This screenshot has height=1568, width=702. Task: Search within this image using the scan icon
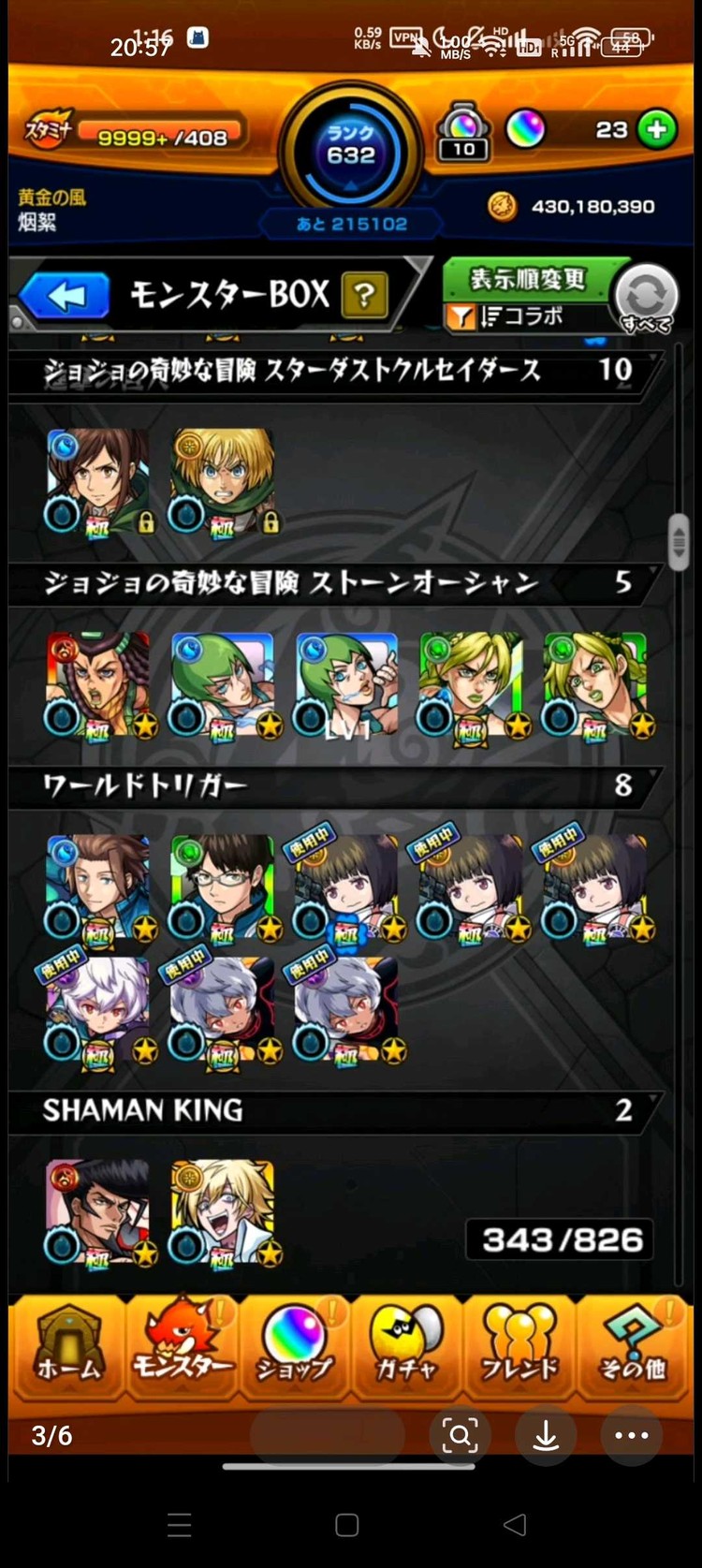point(460,1435)
